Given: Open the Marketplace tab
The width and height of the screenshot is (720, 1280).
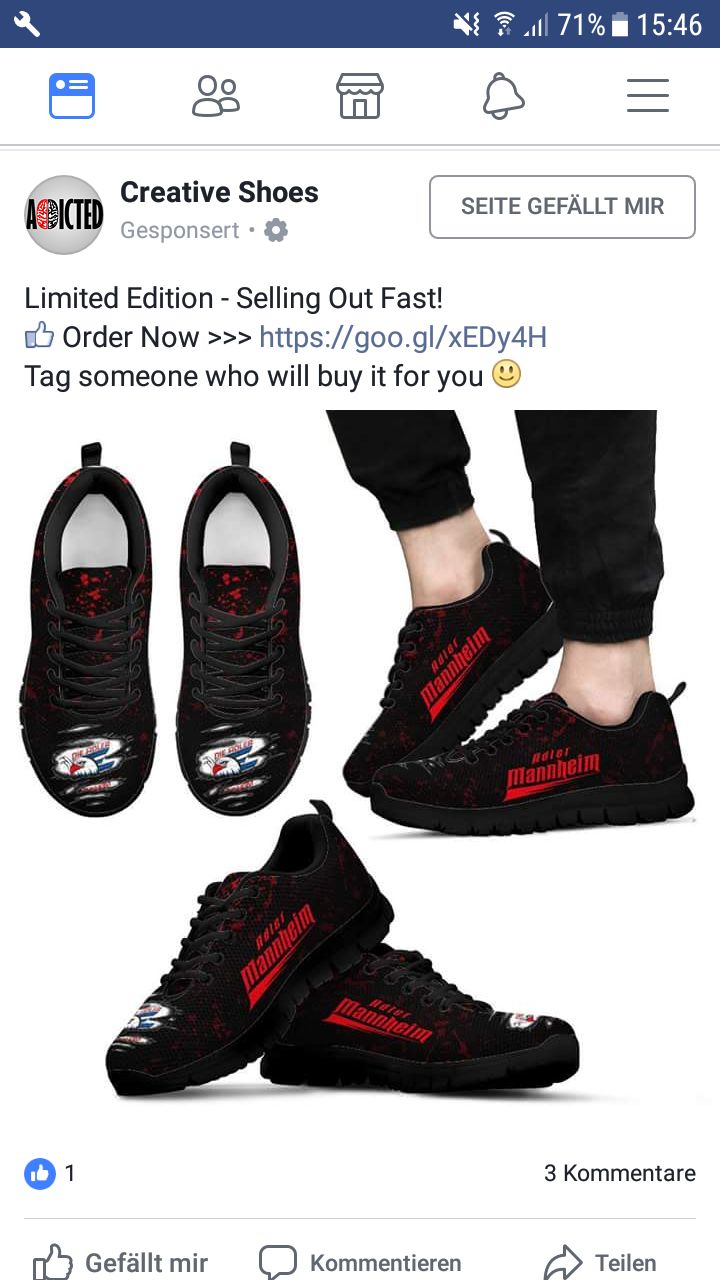Looking at the screenshot, I should coord(360,97).
